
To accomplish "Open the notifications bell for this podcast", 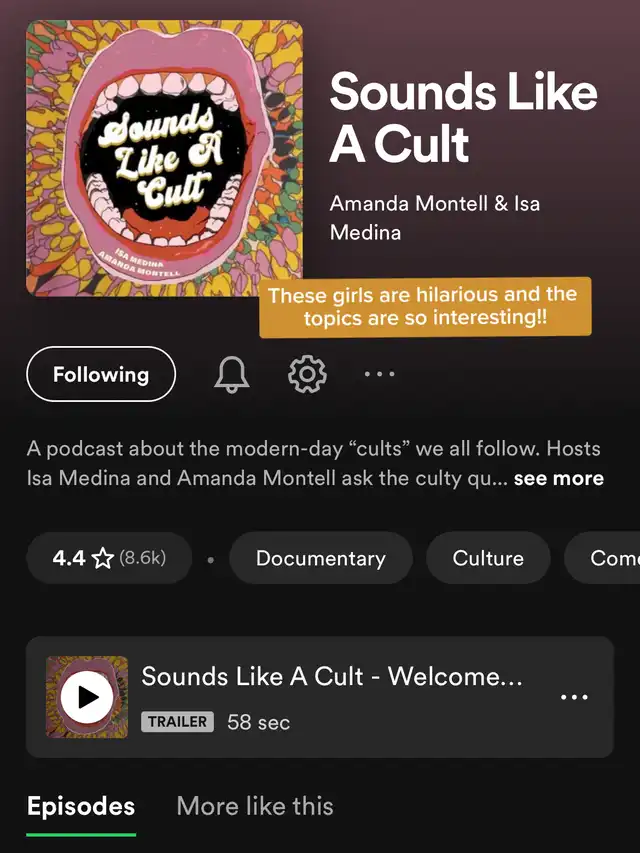I will click(x=232, y=374).
